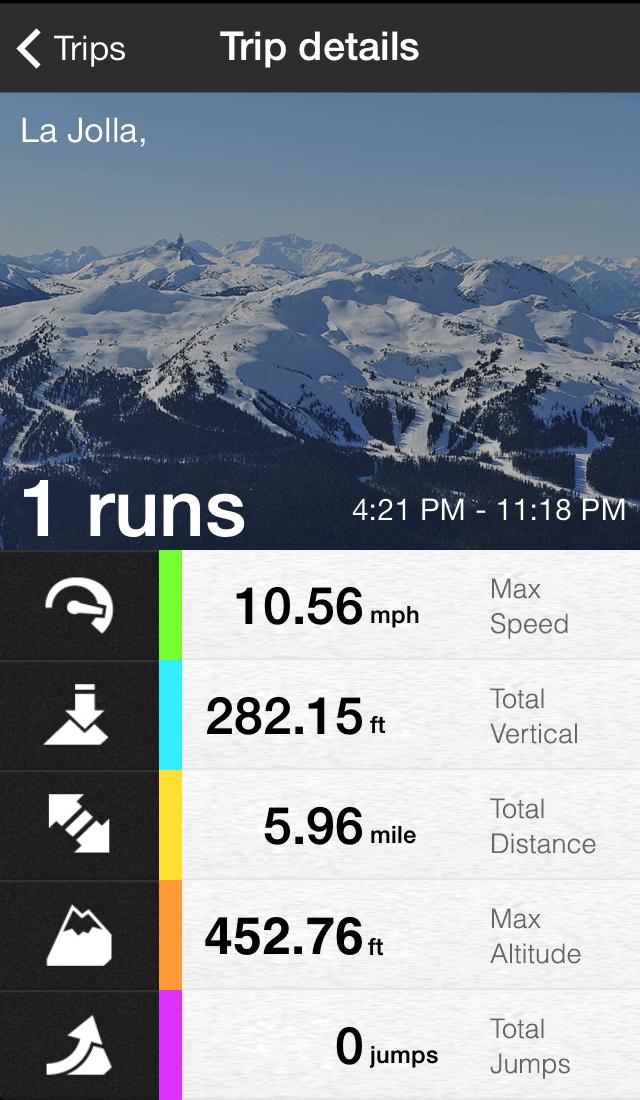Go back to the Trips list

(x=70, y=48)
